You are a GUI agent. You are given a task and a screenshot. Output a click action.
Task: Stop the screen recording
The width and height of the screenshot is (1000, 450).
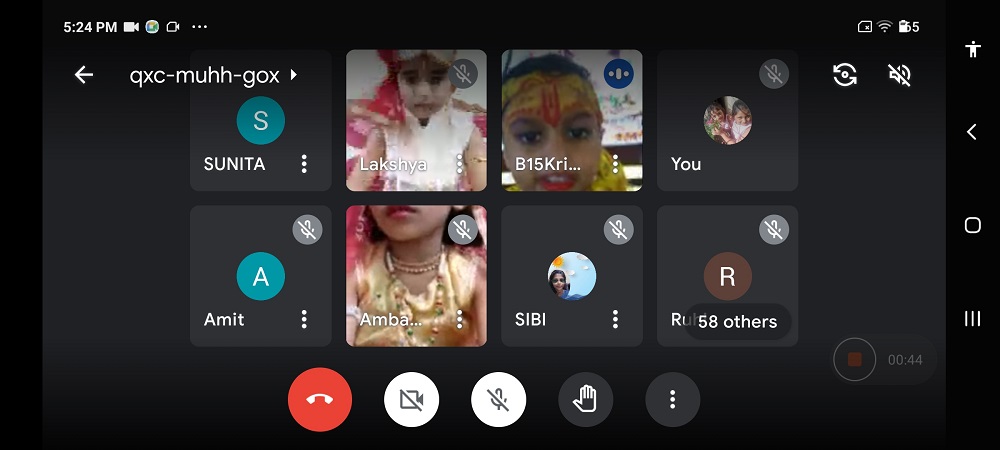(855, 360)
